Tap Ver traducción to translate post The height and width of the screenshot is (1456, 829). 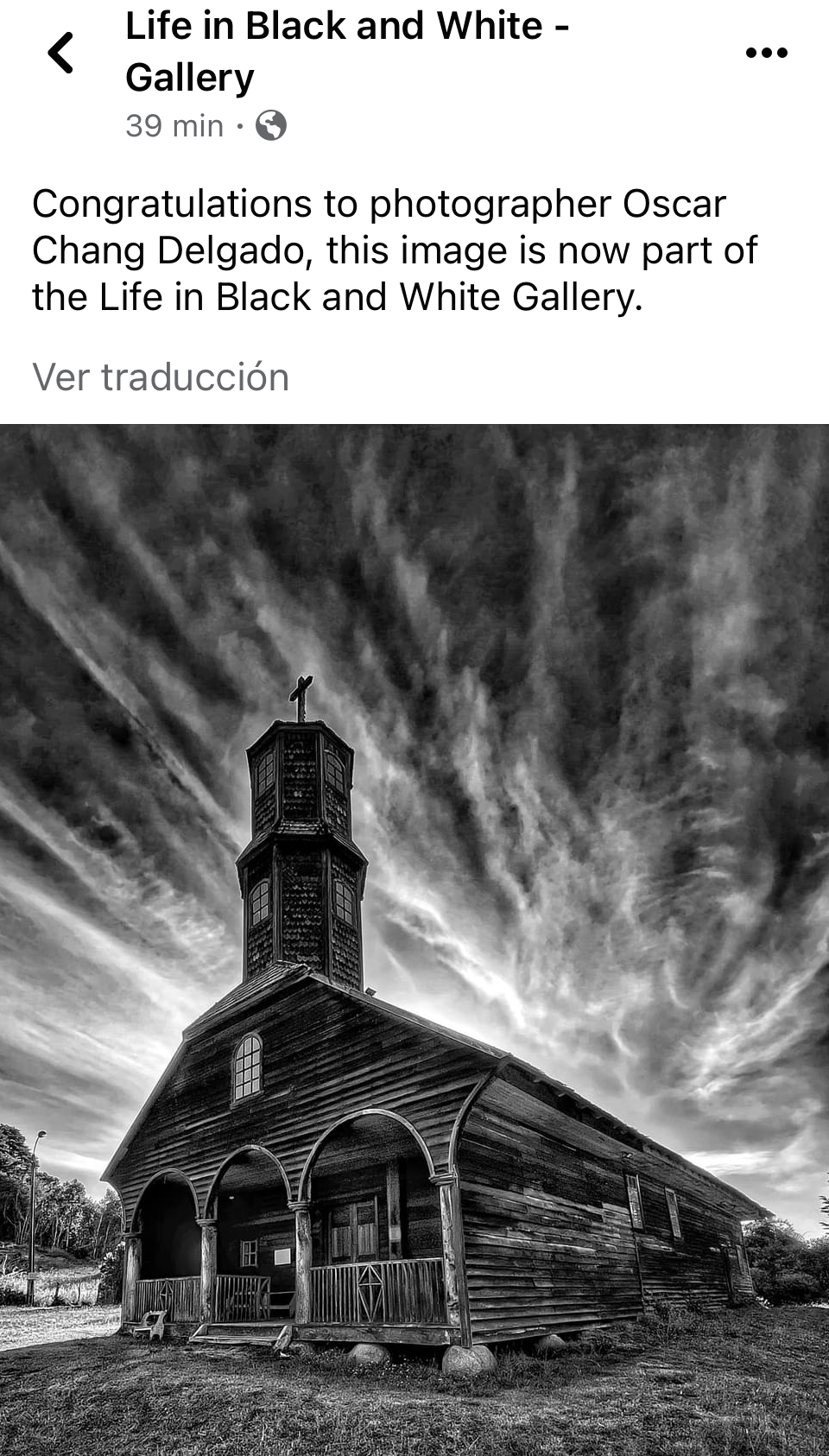pos(161,377)
